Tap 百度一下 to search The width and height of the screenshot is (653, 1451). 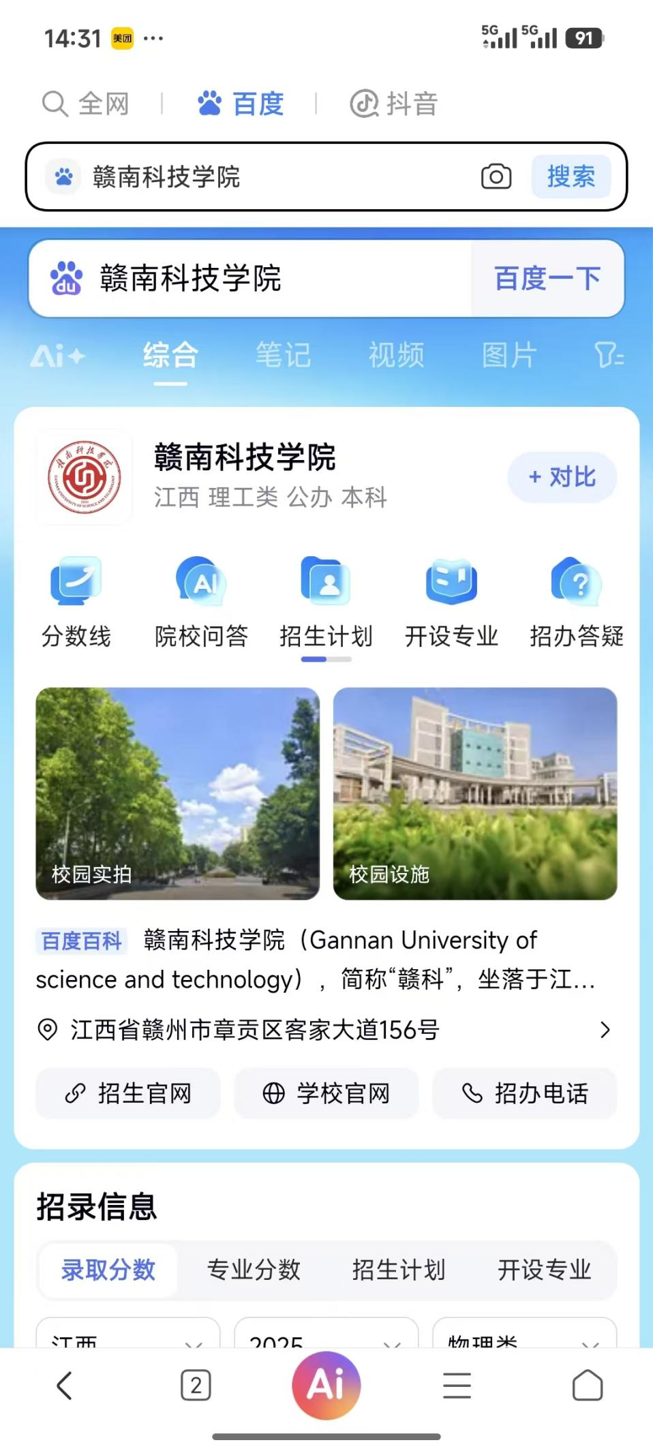[x=547, y=278]
